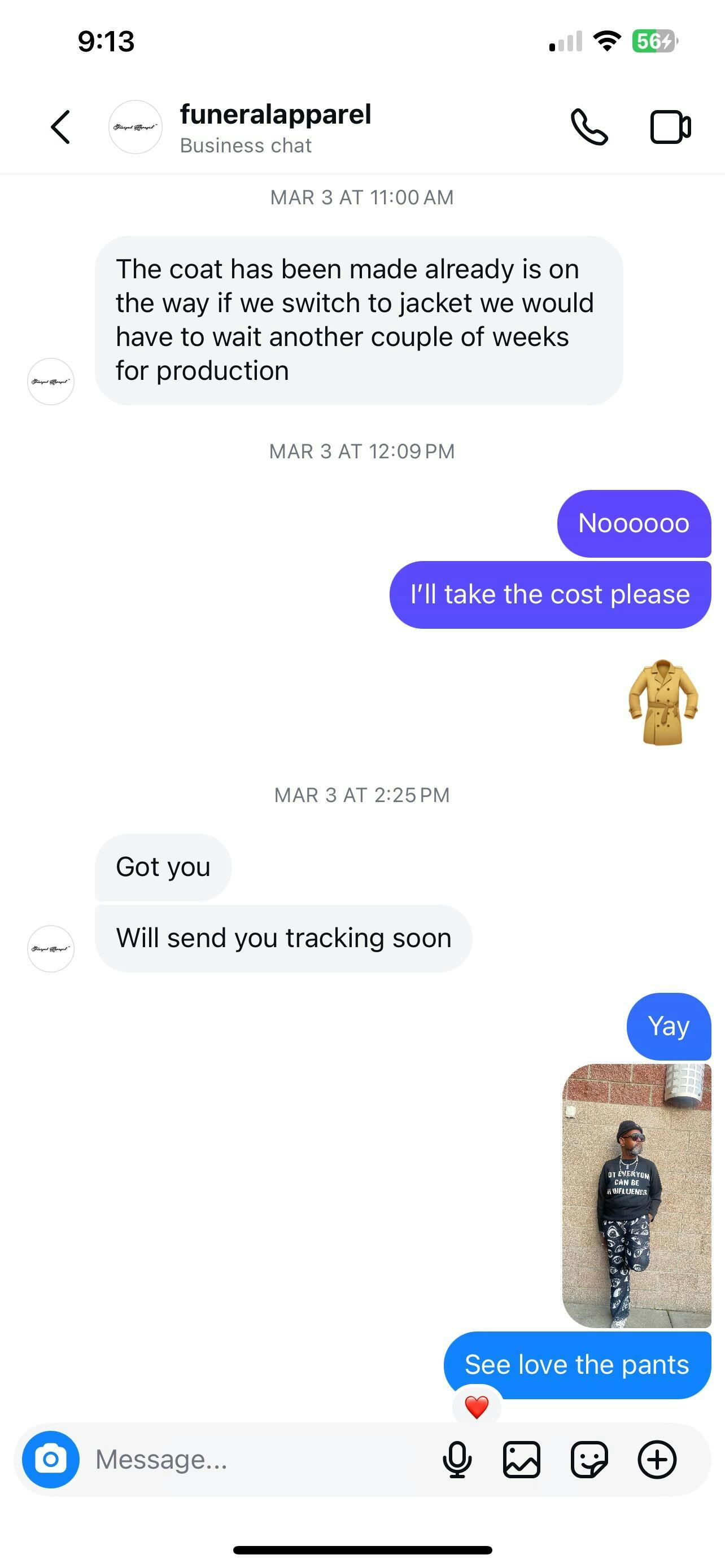Open the photo gallery picker

(x=522, y=1459)
